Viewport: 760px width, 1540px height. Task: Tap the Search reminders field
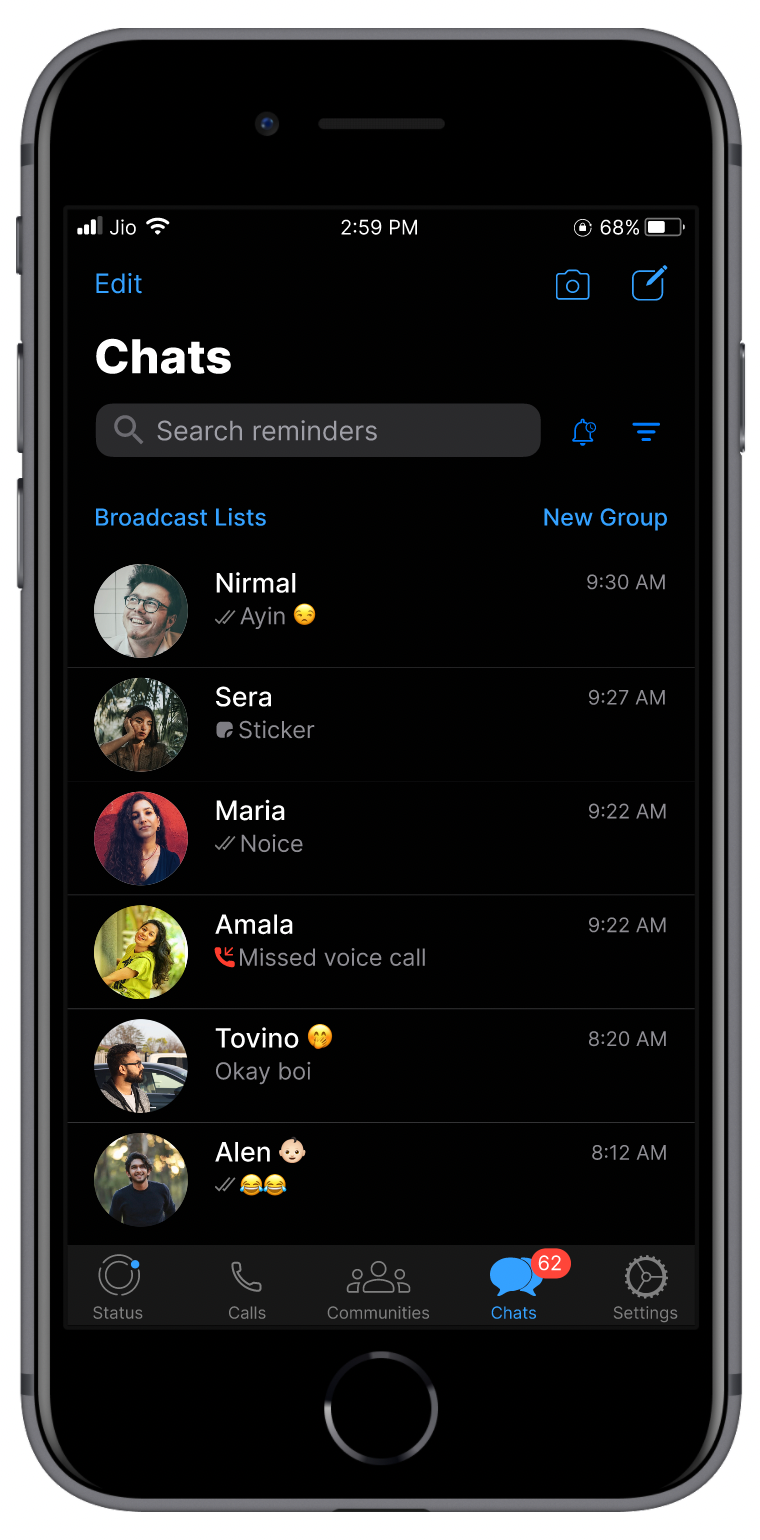pyautogui.click(x=318, y=431)
